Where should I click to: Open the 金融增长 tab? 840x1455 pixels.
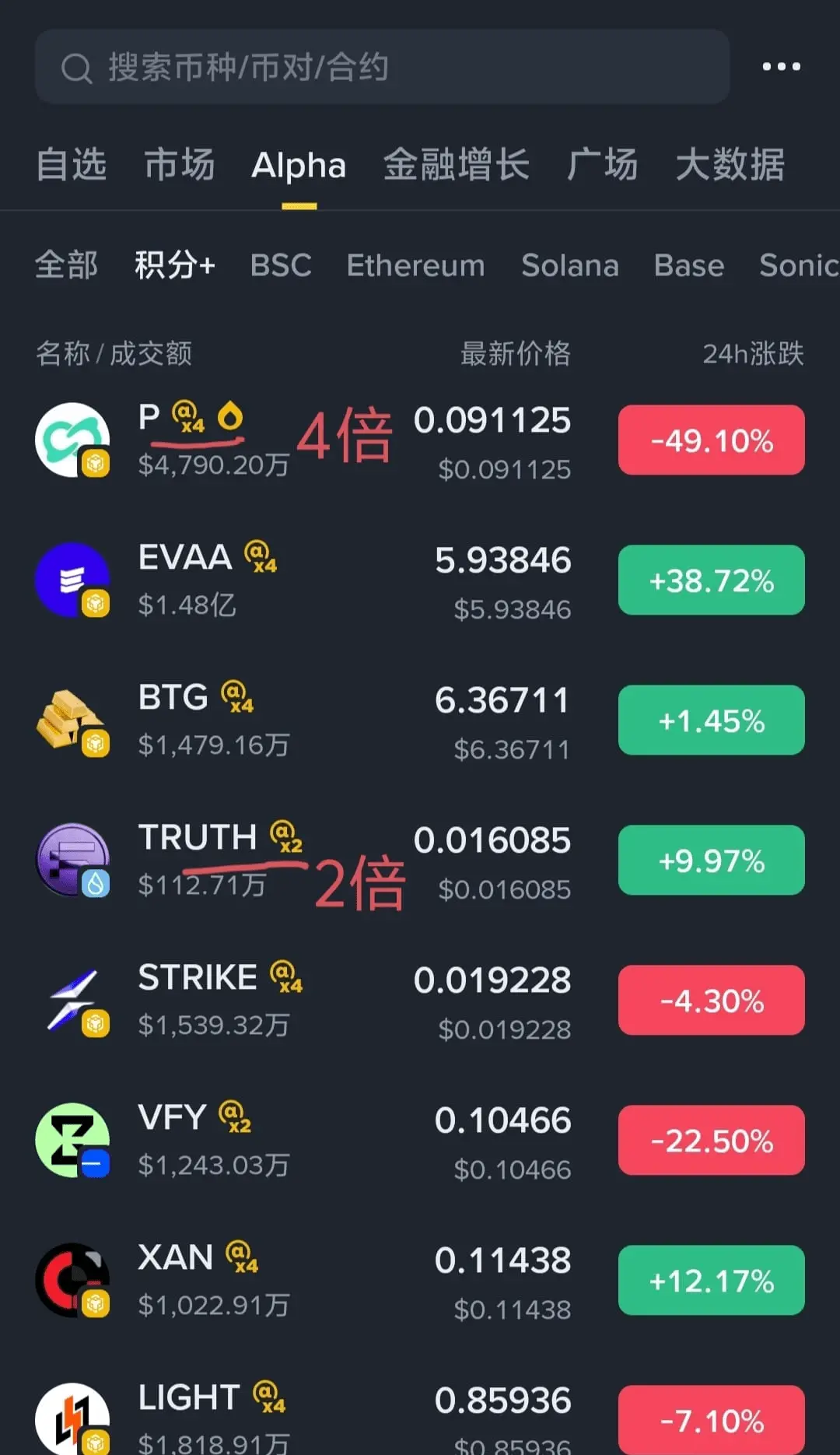pos(456,165)
